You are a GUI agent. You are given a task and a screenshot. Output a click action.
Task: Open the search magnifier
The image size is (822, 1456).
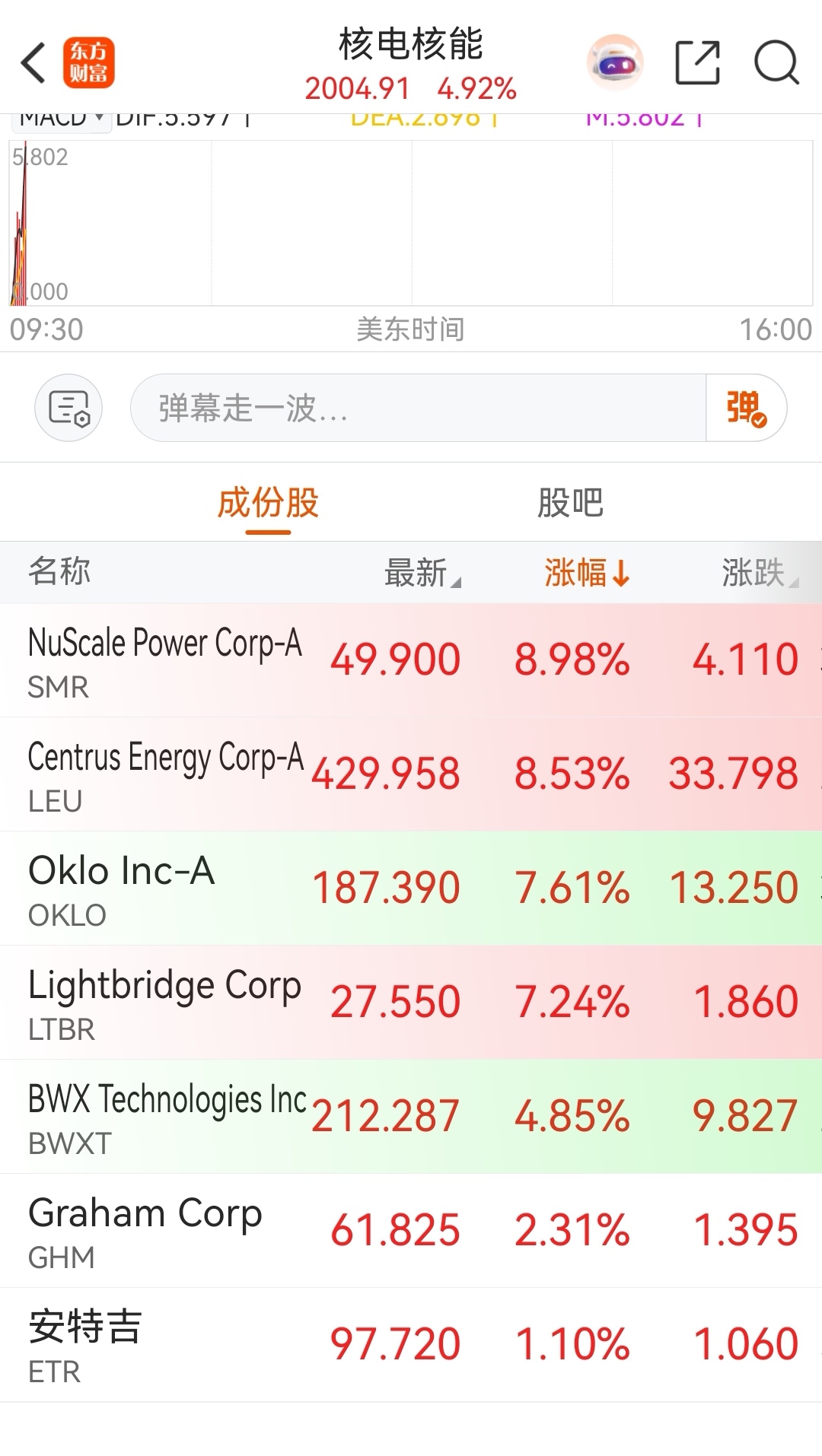pos(776,62)
